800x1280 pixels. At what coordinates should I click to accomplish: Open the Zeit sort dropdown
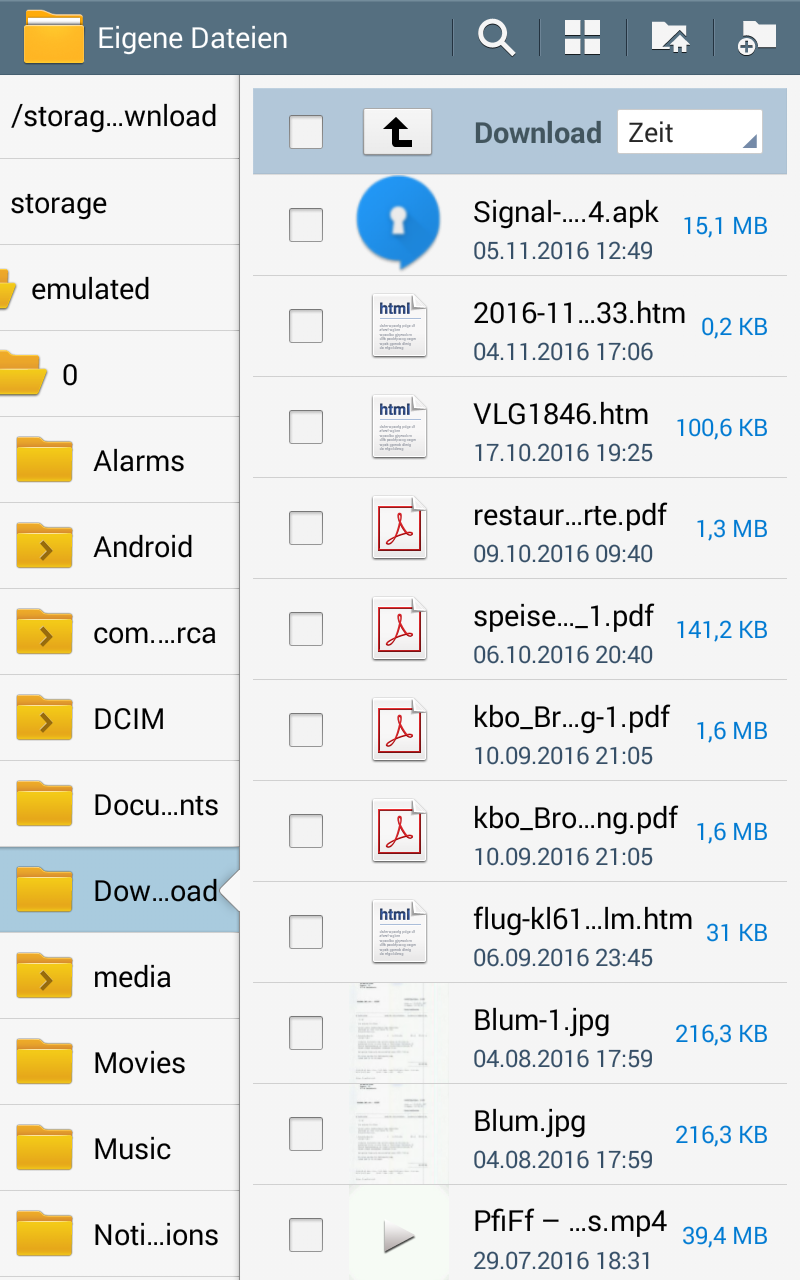[689, 132]
